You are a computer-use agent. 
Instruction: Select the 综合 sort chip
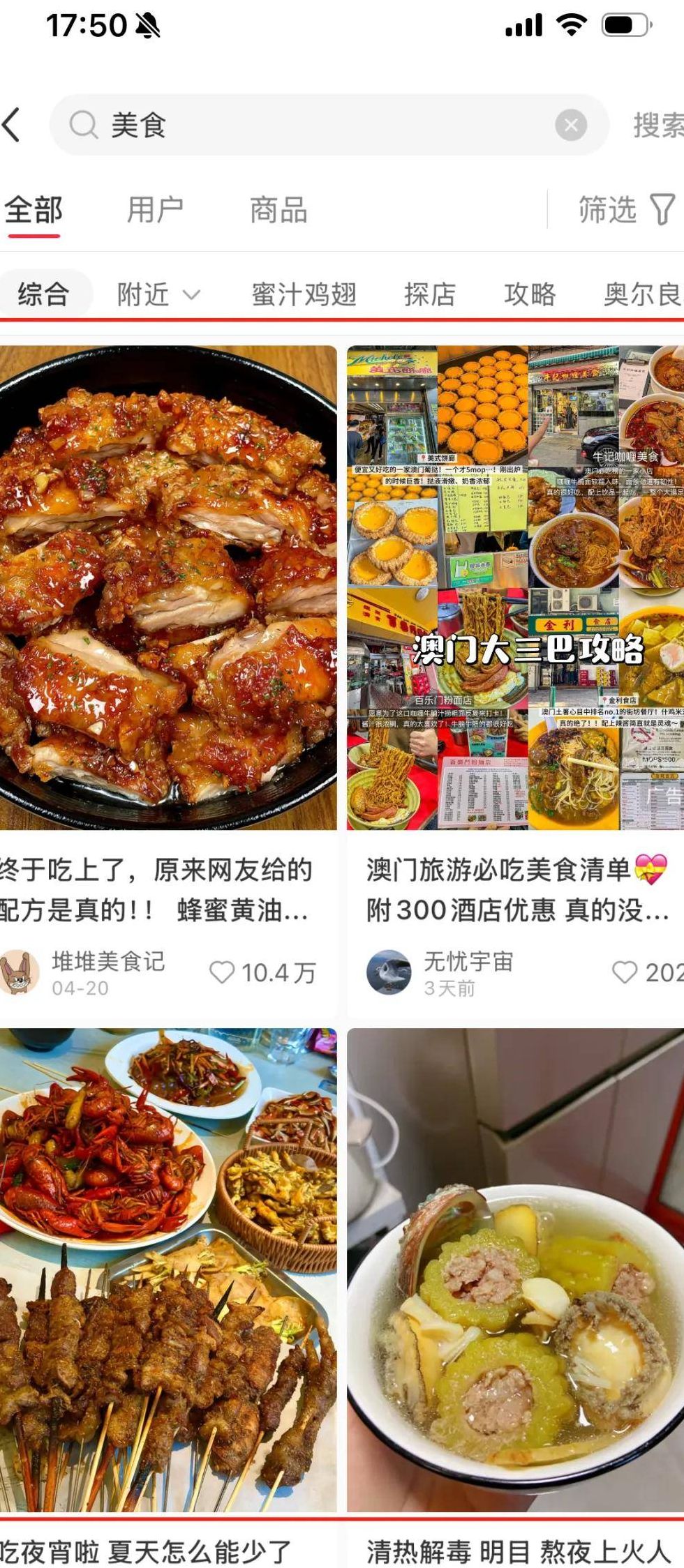[43, 294]
